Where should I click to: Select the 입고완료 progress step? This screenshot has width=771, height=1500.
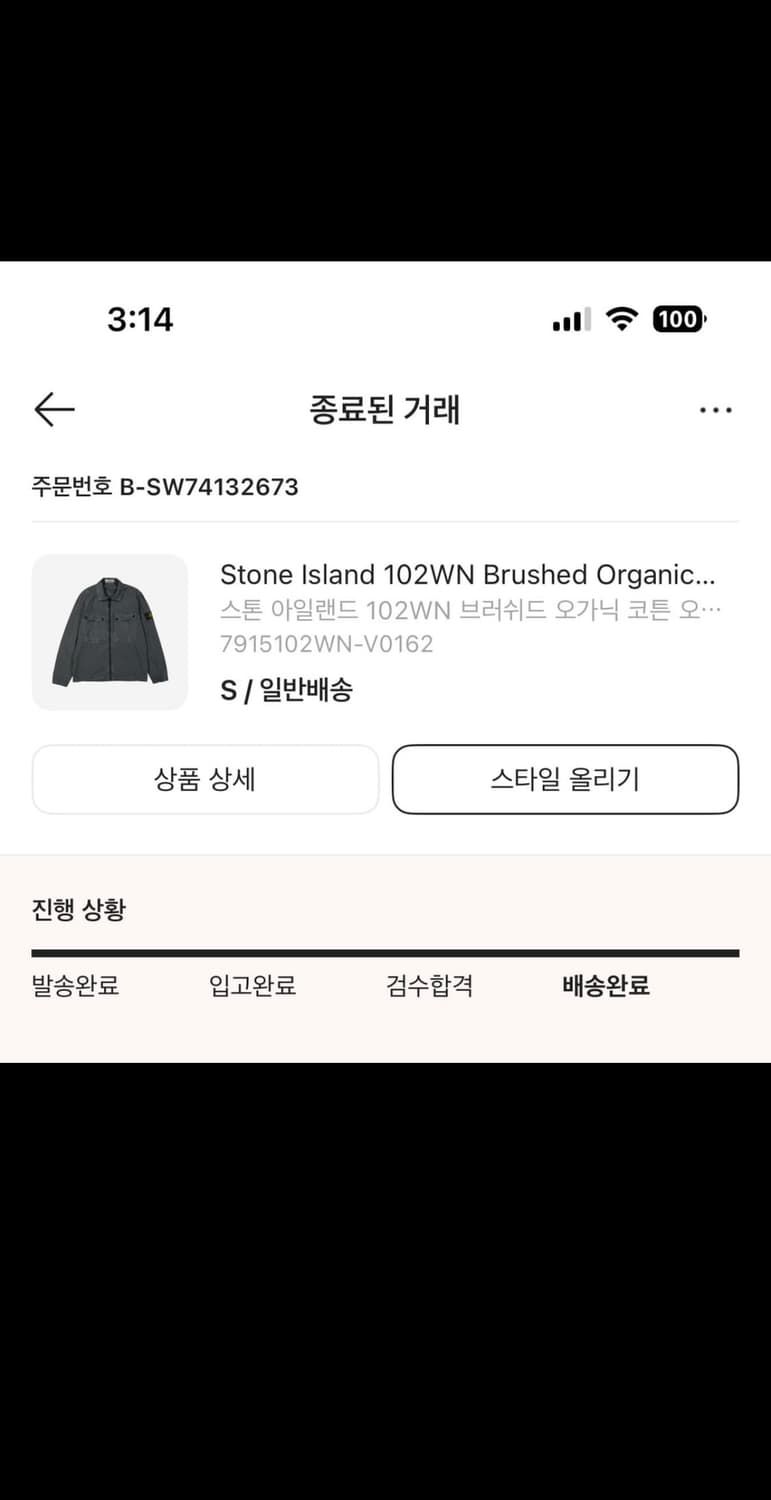[x=251, y=986]
